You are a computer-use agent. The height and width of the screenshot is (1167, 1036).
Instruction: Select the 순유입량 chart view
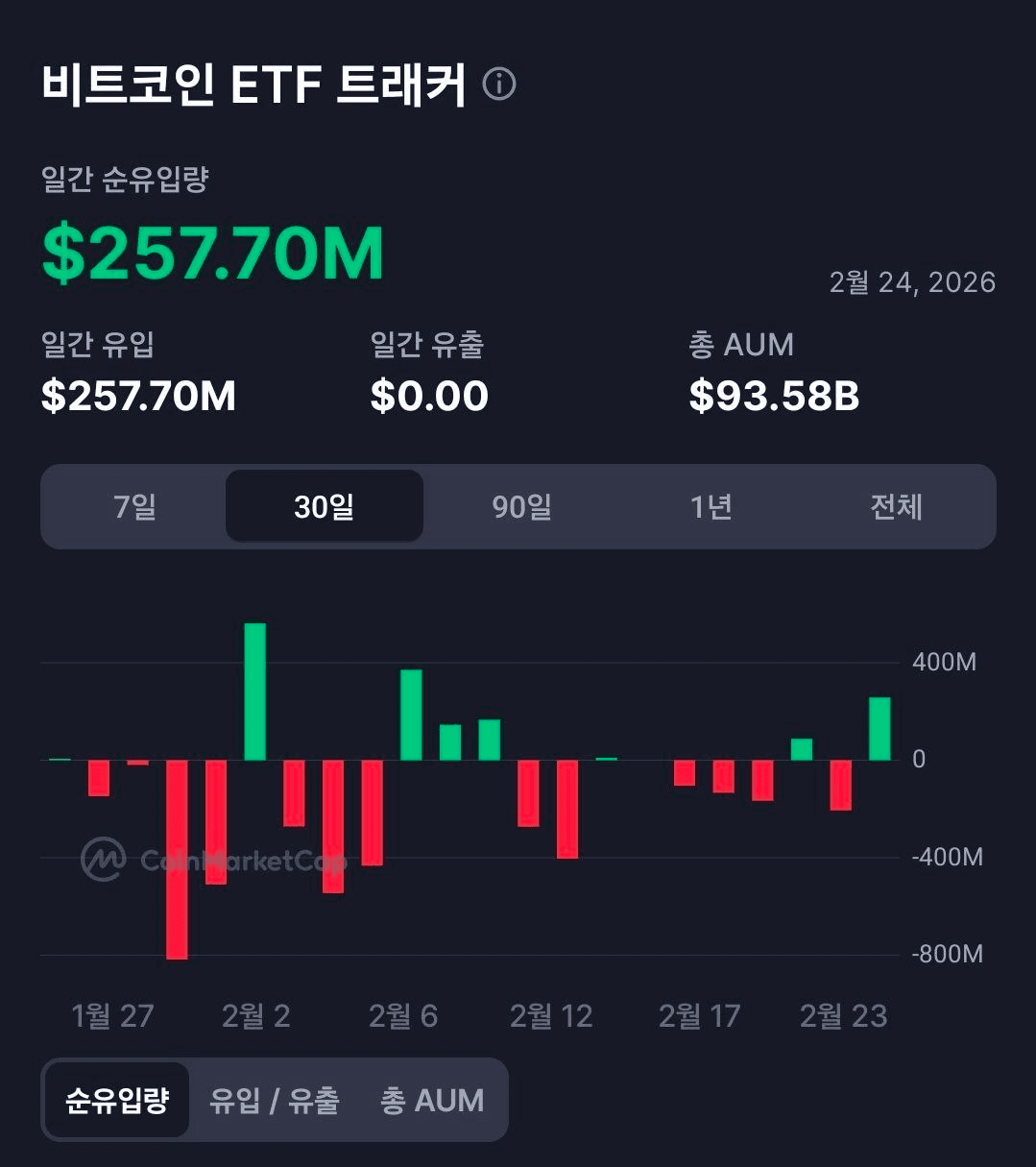tap(117, 1101)
